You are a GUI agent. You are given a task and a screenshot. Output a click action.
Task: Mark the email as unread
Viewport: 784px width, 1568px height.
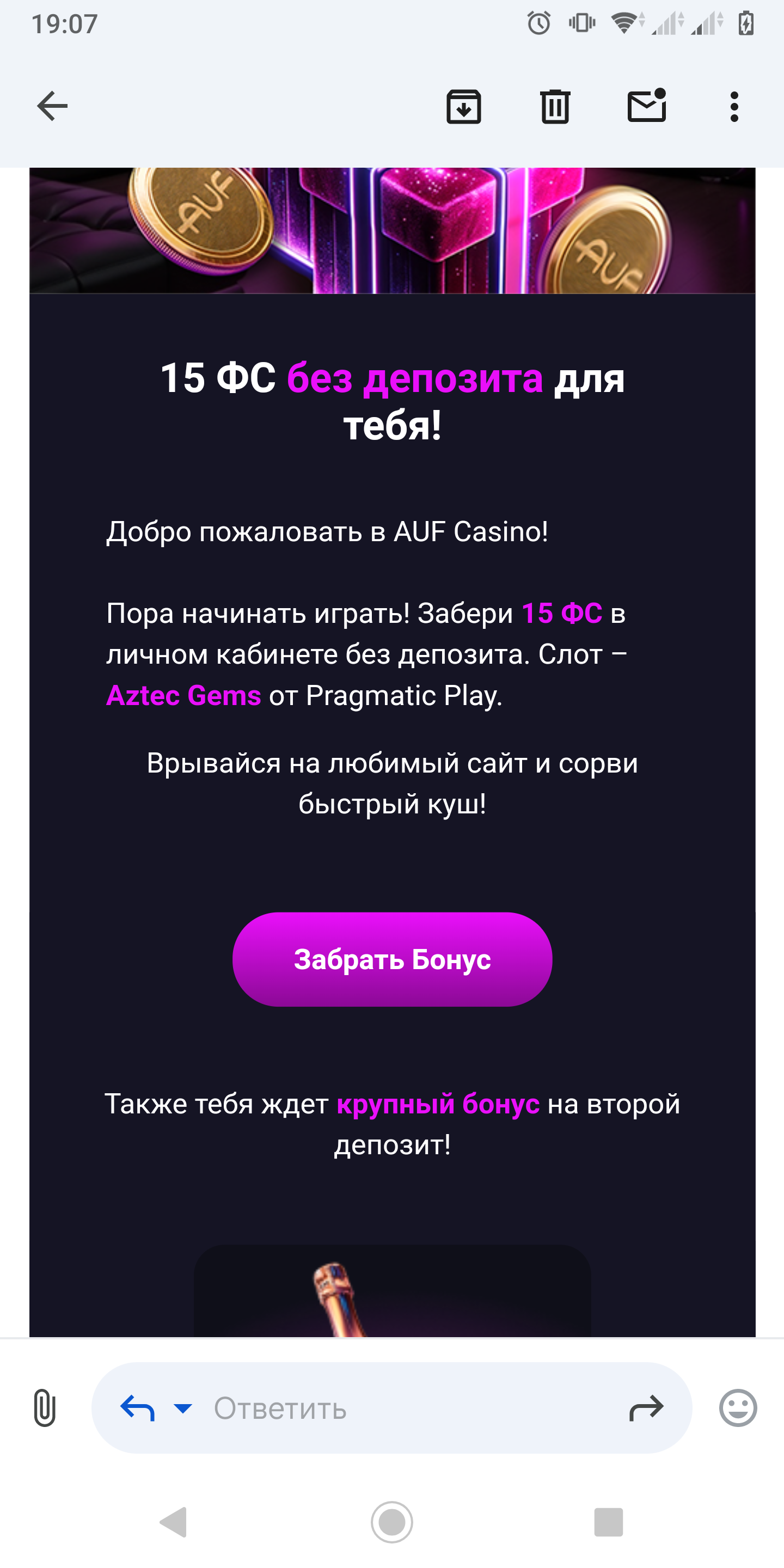point(646,107)
